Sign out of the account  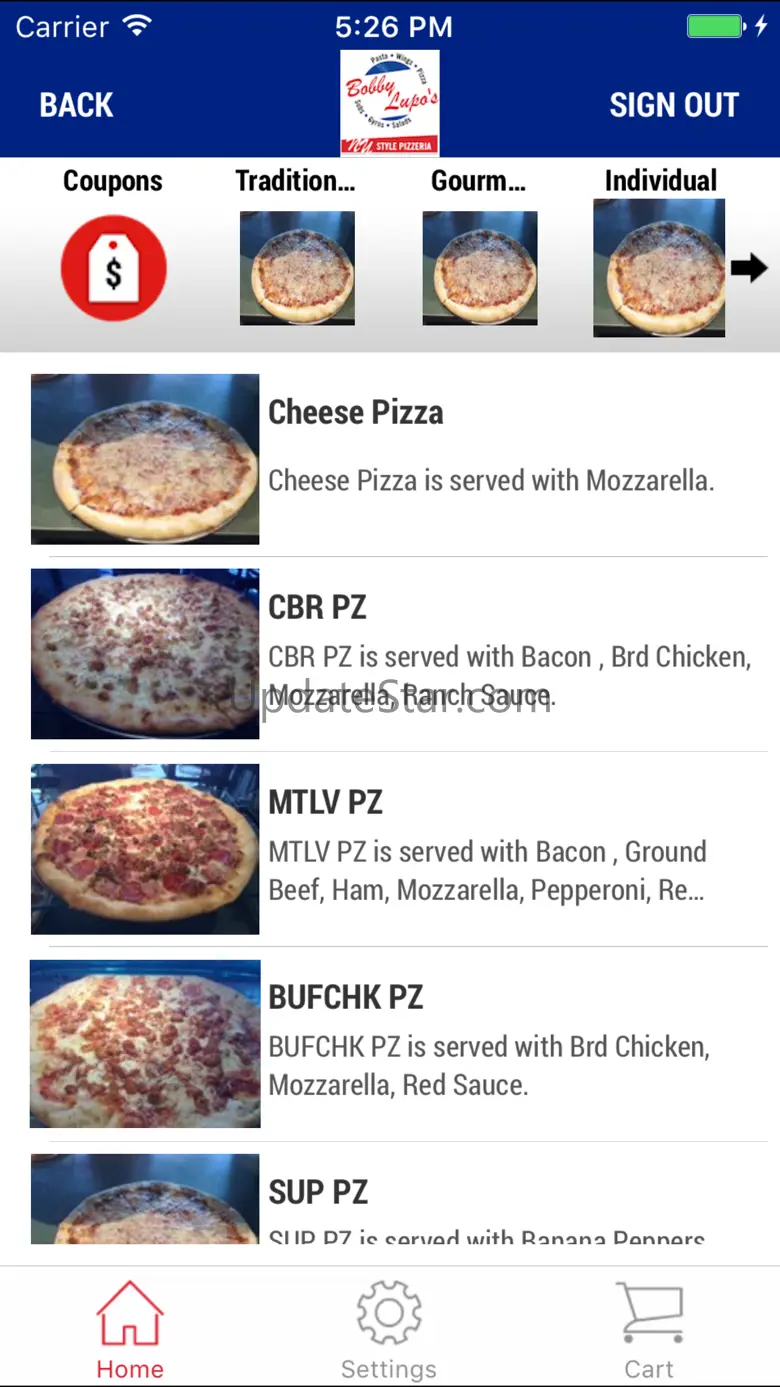pos(673,105)
